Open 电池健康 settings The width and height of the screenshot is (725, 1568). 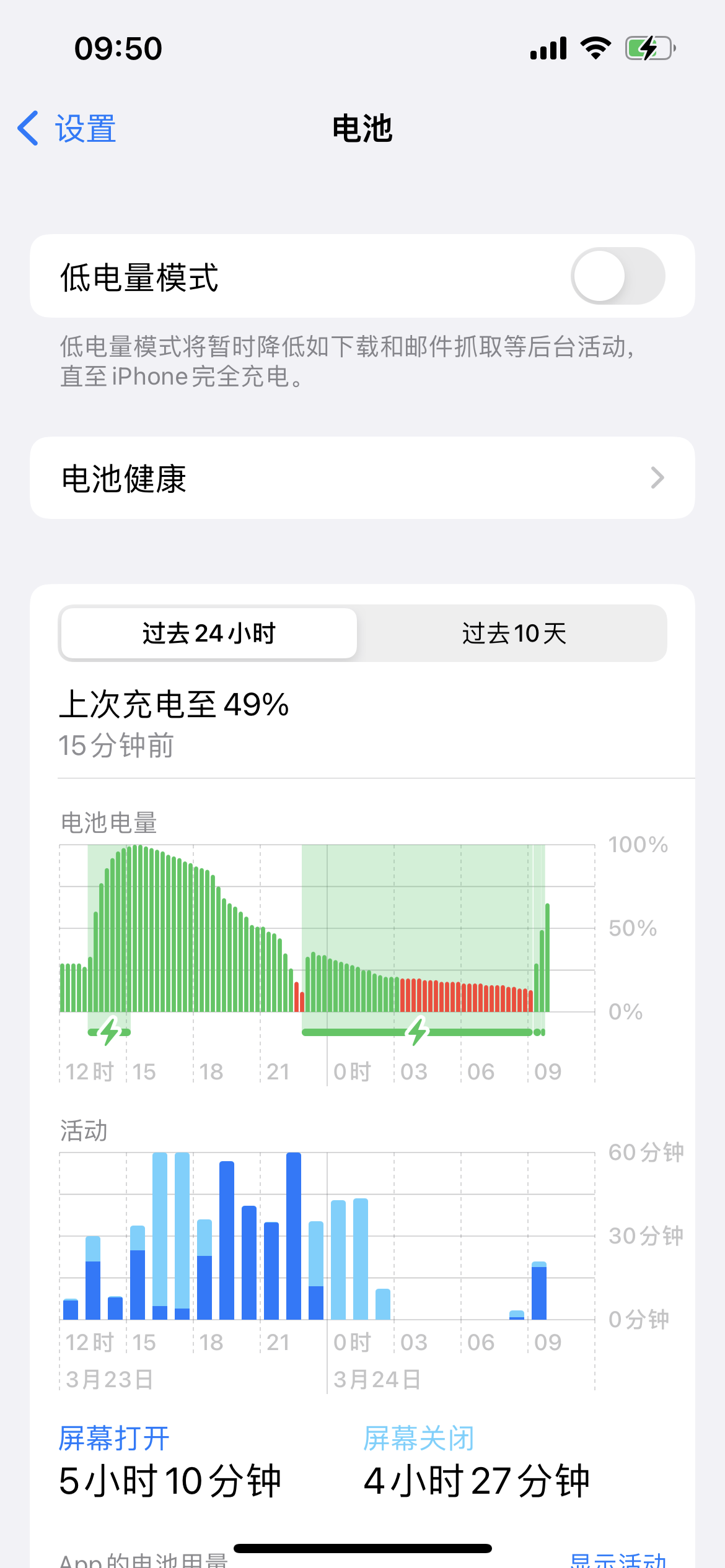[362, 478]
